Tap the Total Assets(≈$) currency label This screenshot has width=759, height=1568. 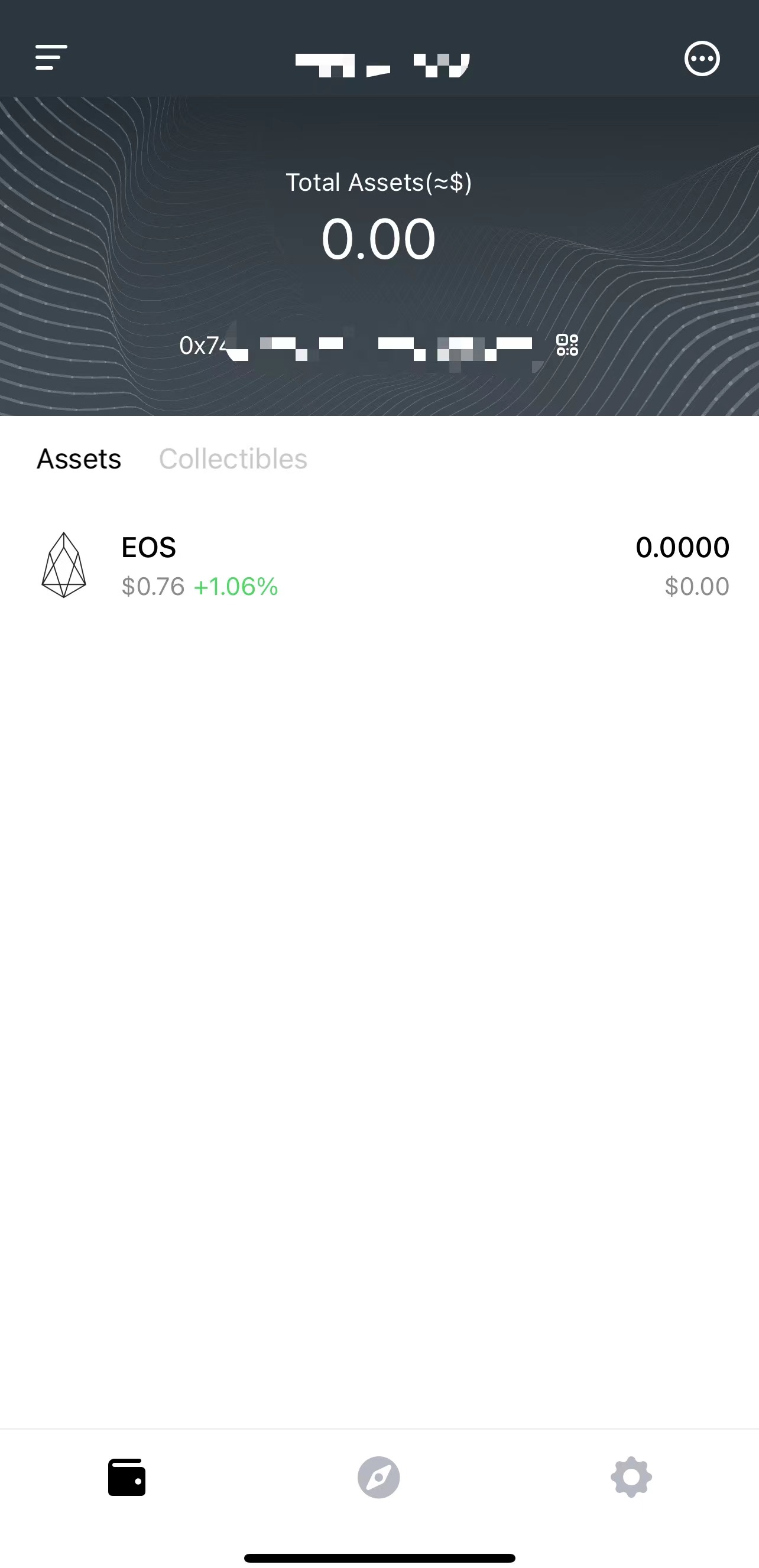pos(379,181)
